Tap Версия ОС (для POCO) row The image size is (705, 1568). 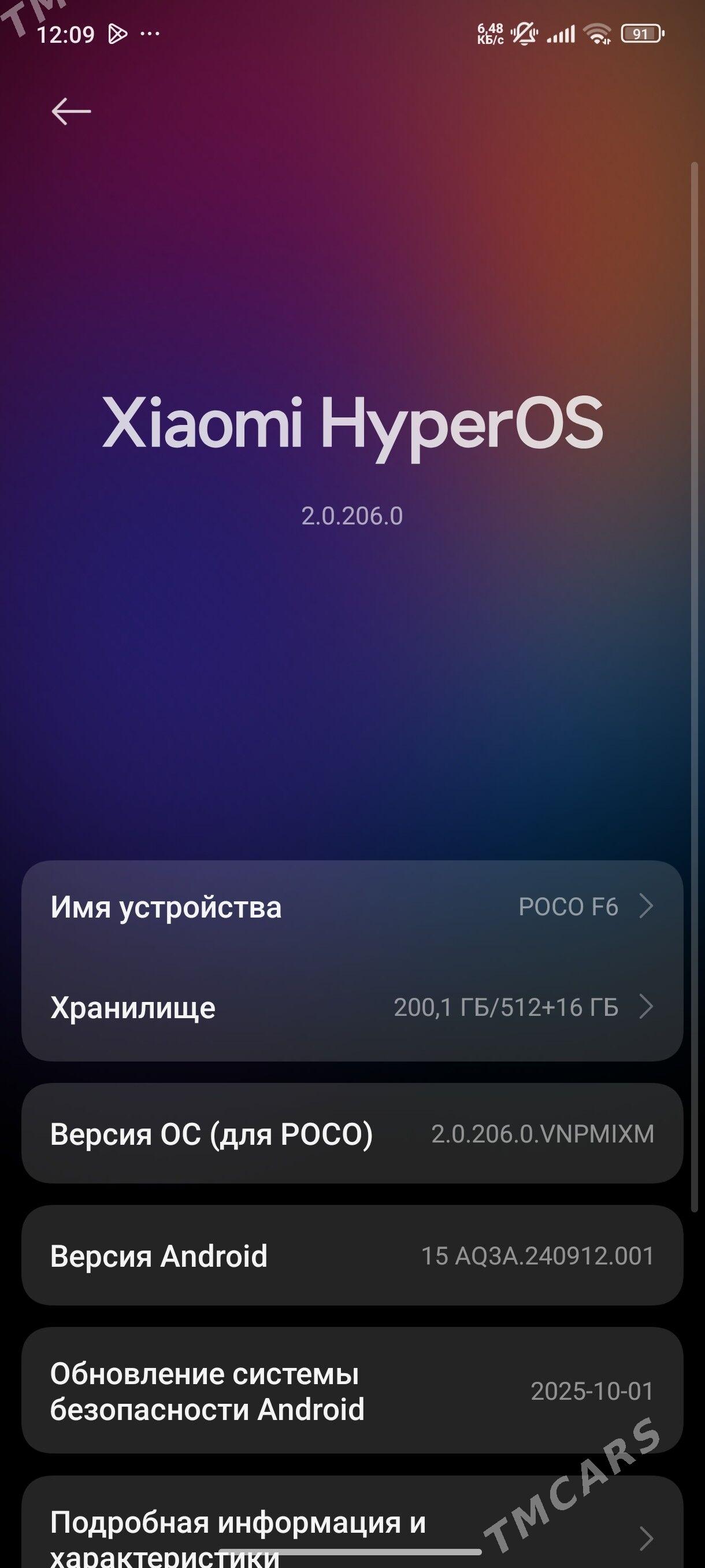coord(351,1133)
